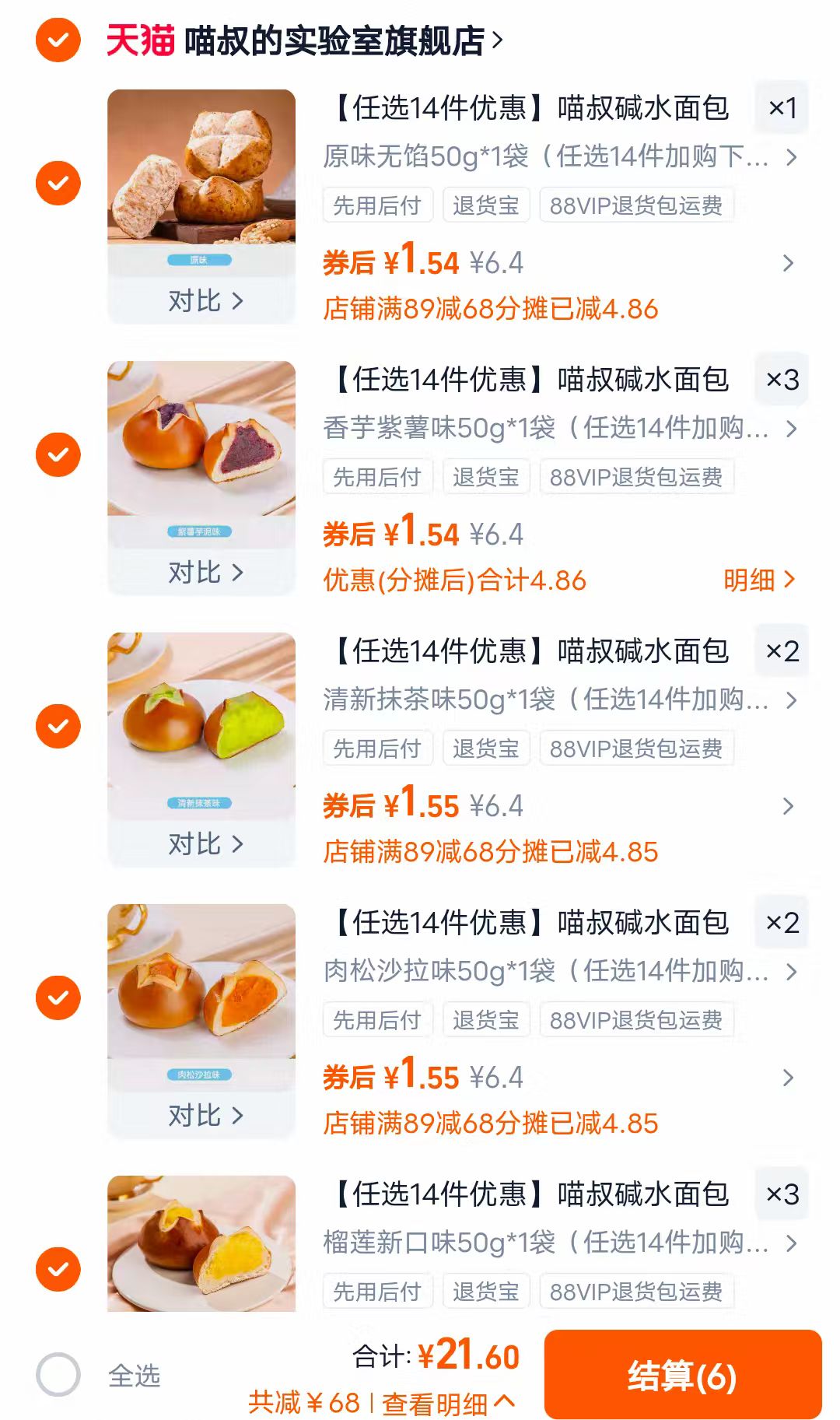The height and width of the screenshot is (1420, 840).
Task: Adjust the ×3 quantity of 香芋紫薯味
Action: point(782,380)
